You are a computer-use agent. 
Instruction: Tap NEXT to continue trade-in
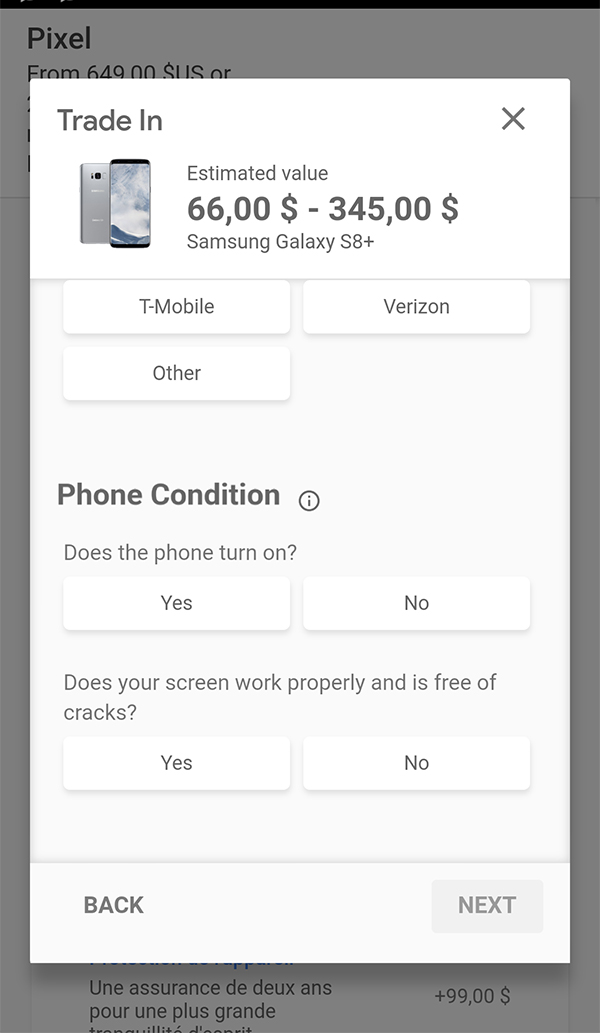click(487, 905)
